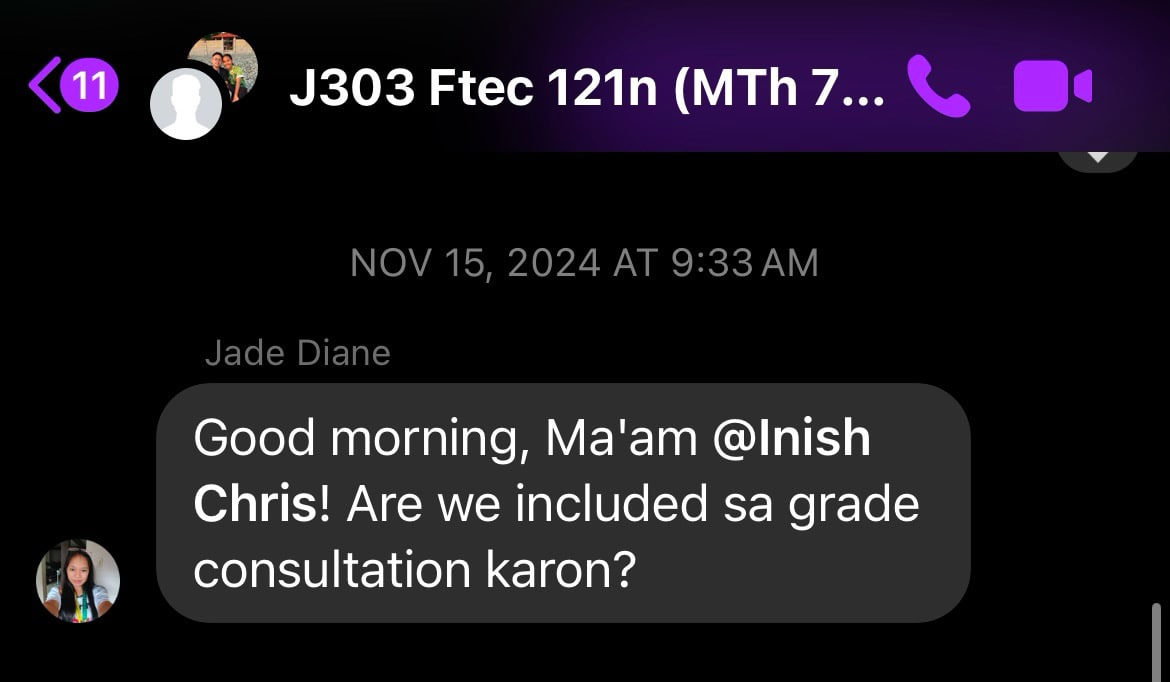Open the group's profile photos in the header
This screenshot has height=682, width=1170.
coord(203,86)
